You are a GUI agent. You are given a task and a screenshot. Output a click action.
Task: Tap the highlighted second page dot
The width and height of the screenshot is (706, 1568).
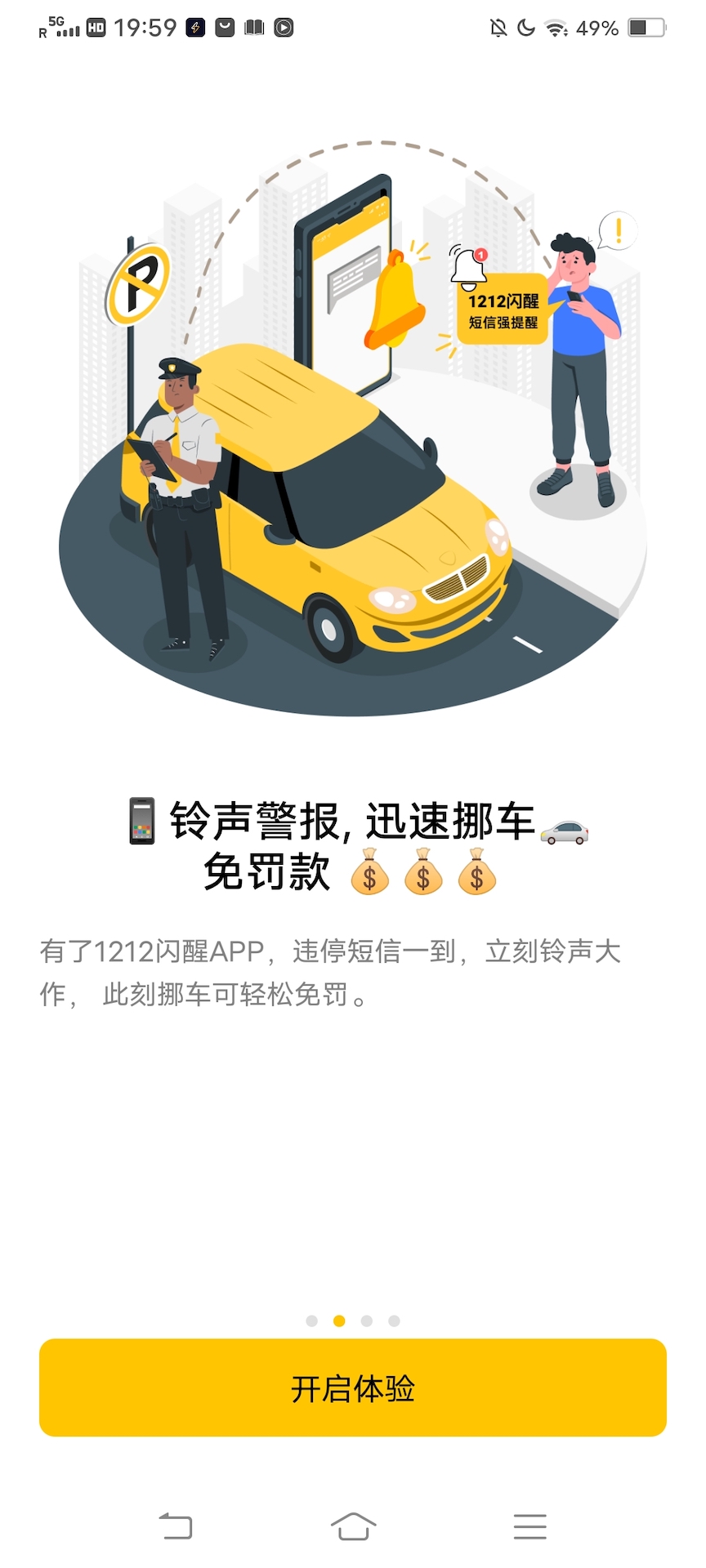[339, 1321]
